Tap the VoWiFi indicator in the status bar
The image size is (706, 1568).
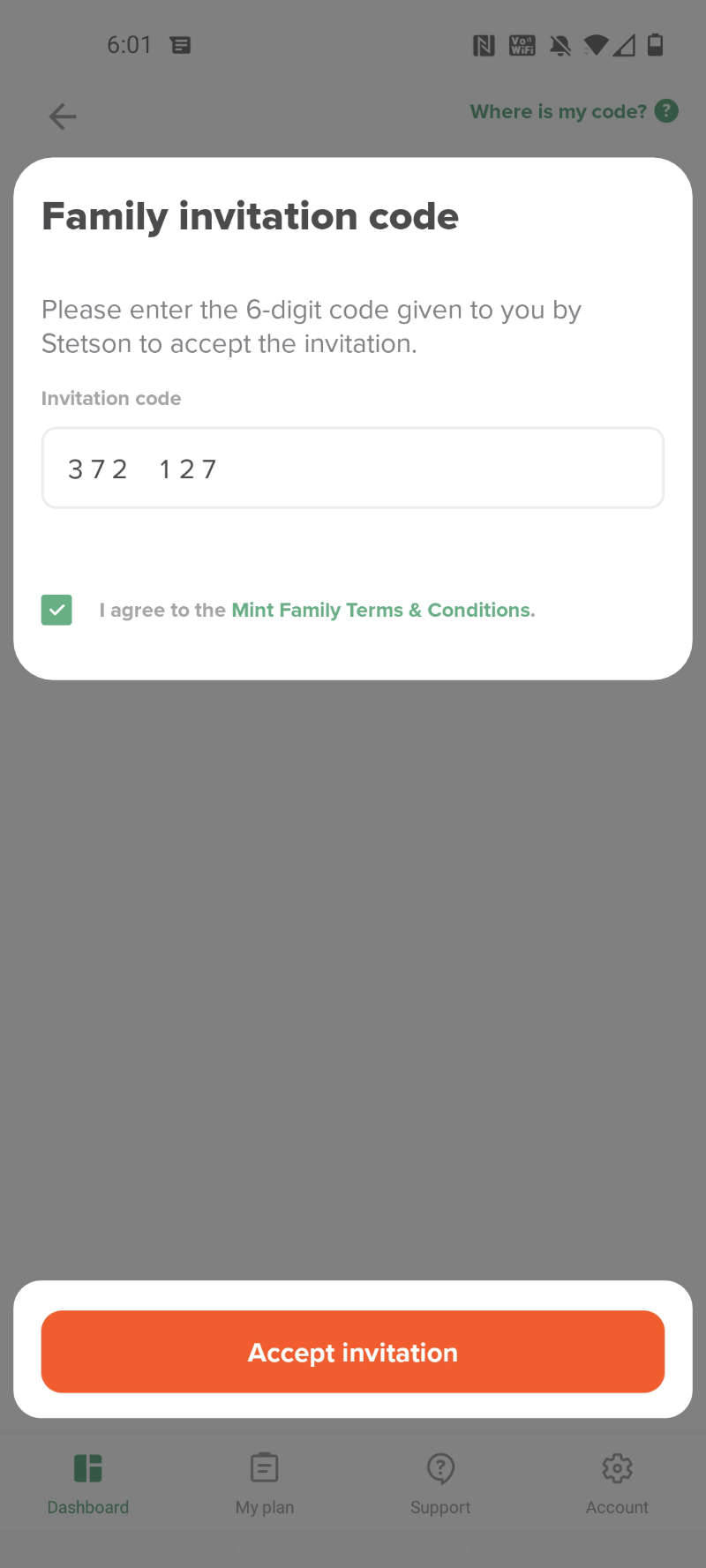522,45
